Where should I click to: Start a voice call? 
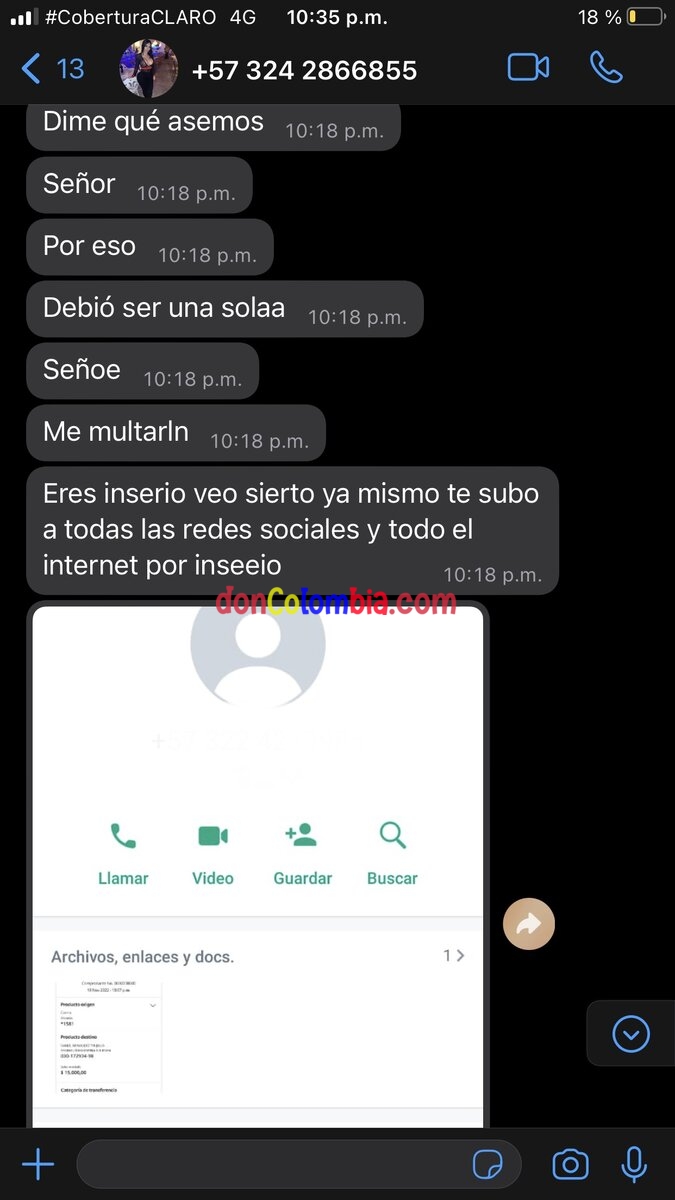(606, 68)
